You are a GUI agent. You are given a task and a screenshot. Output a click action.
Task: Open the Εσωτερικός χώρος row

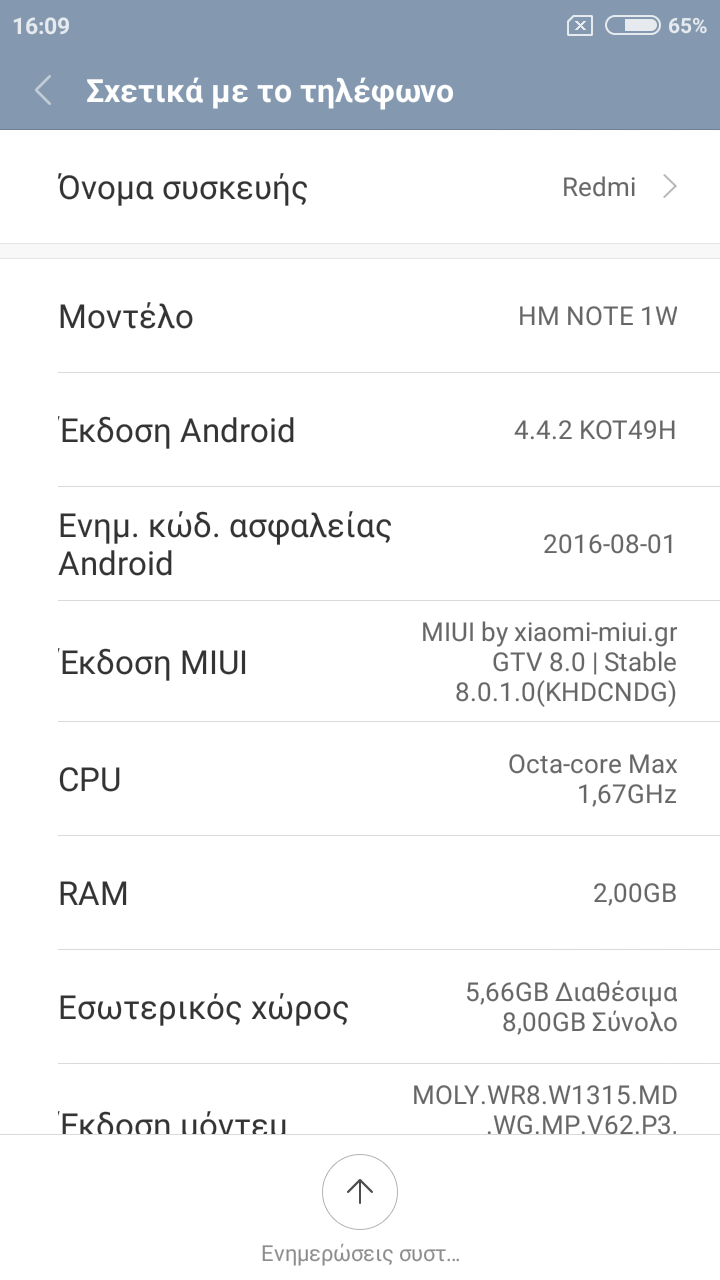point(360,1007)
